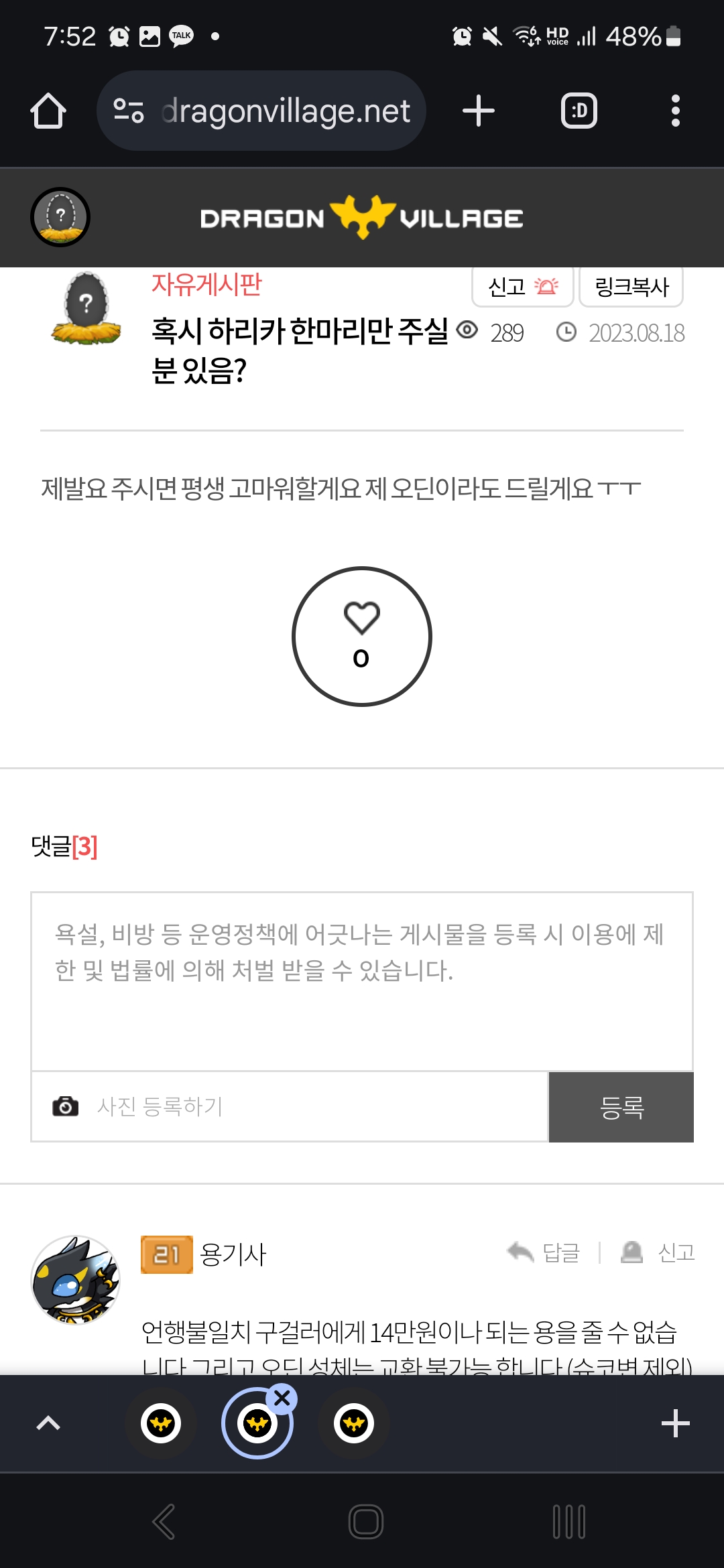
Task: Open the 자유게시판 board link
Action: pyautogui.click(x=206, y=285)
